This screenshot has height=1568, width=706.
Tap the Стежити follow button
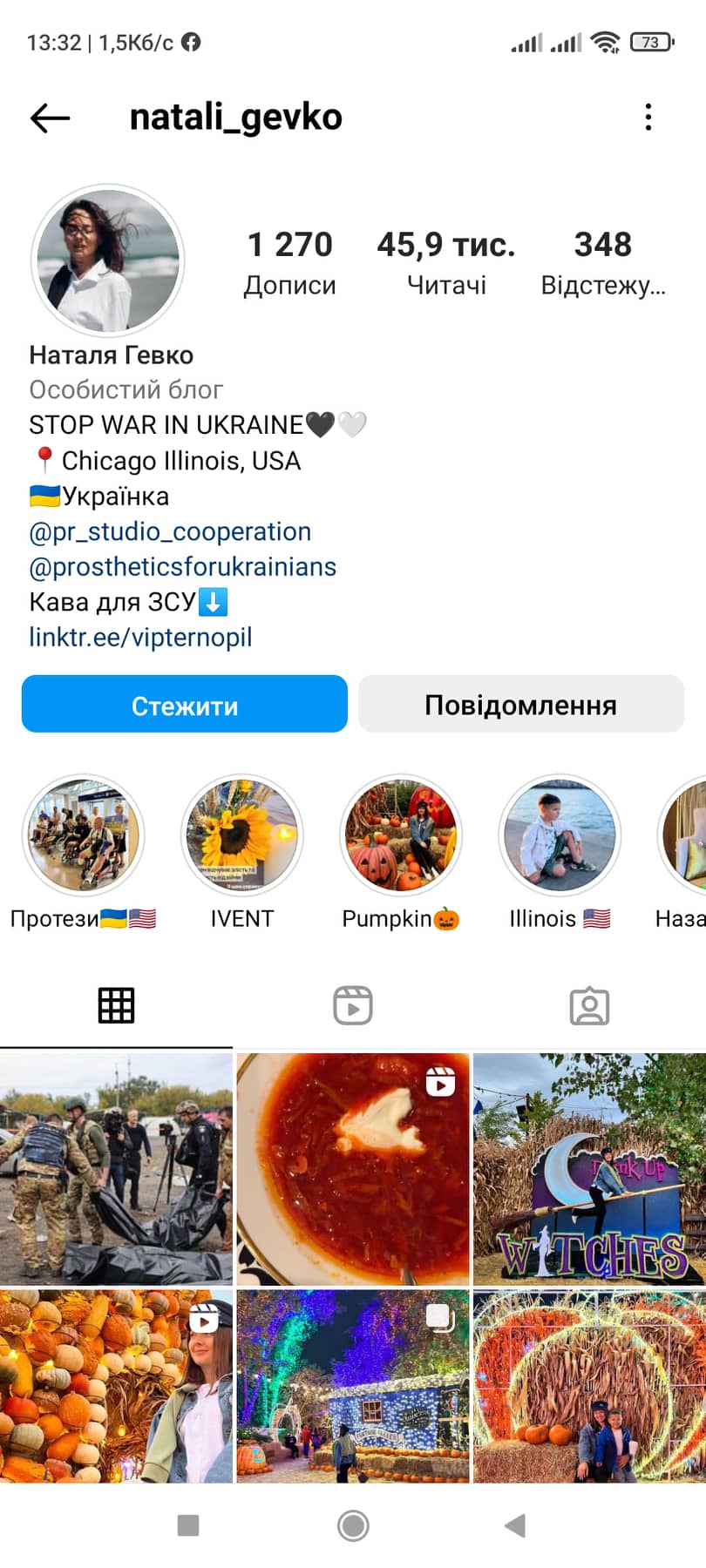(x=185, y=704)
